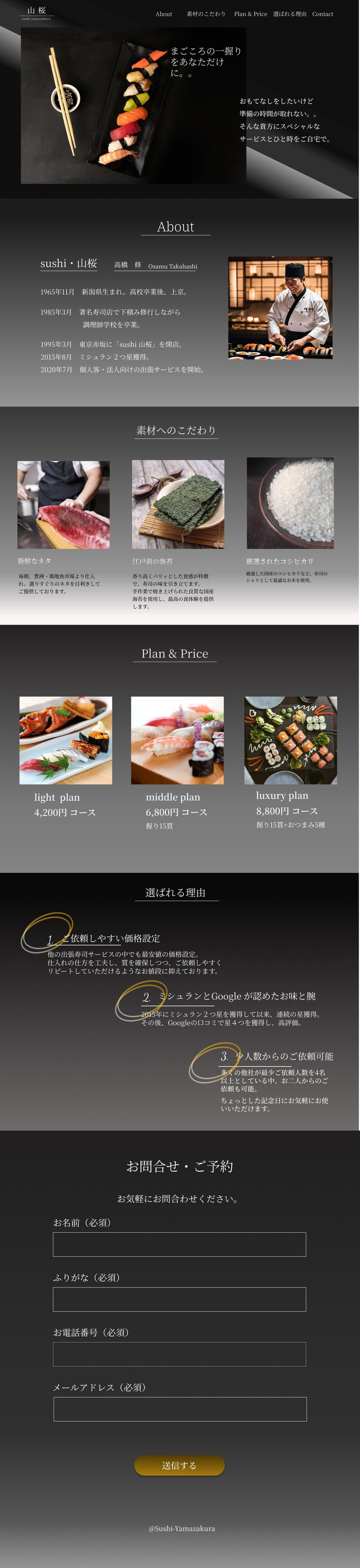This screenshot has width=360, height=1568.
Task: Open the About navigation link
Action: pos(163,14)
